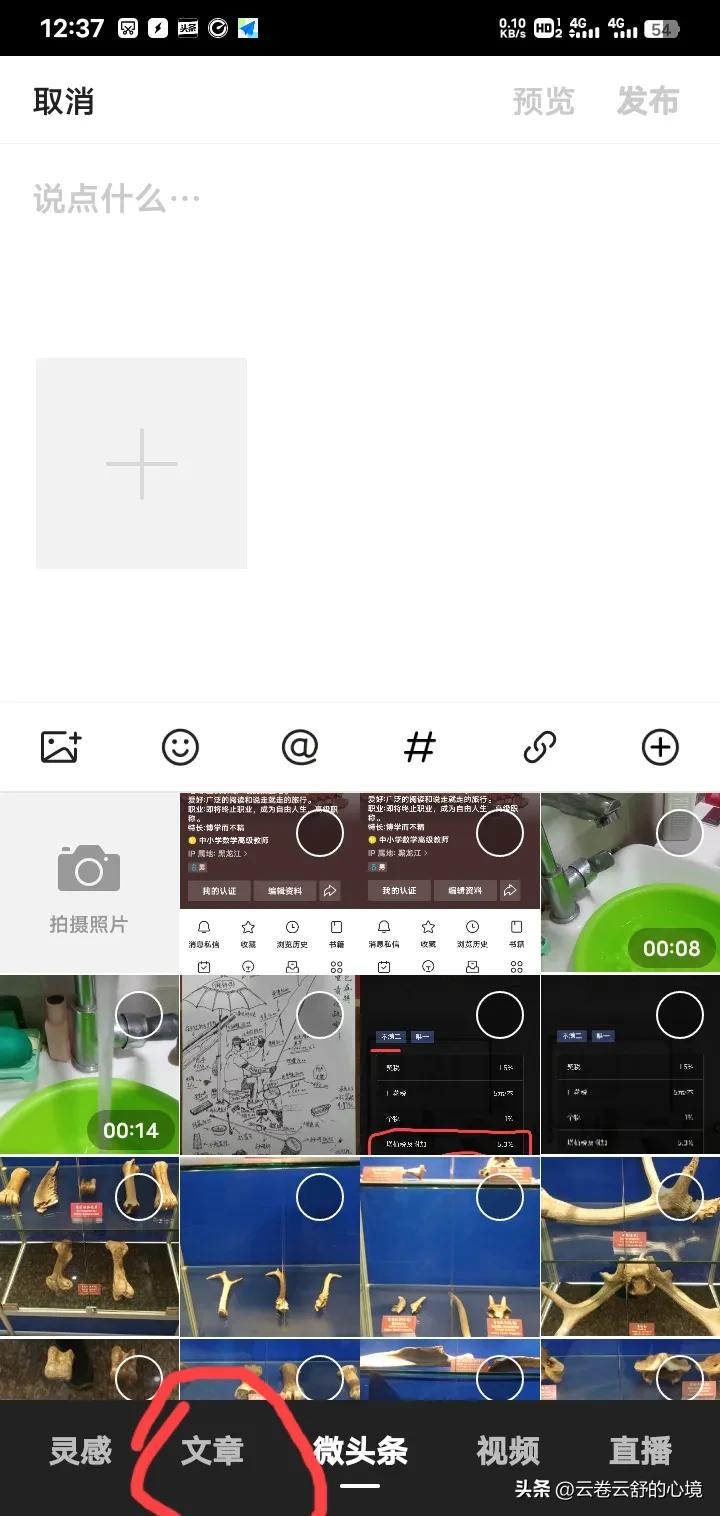Open the emoji picker
720x1516 pixels.
(180, 747)
